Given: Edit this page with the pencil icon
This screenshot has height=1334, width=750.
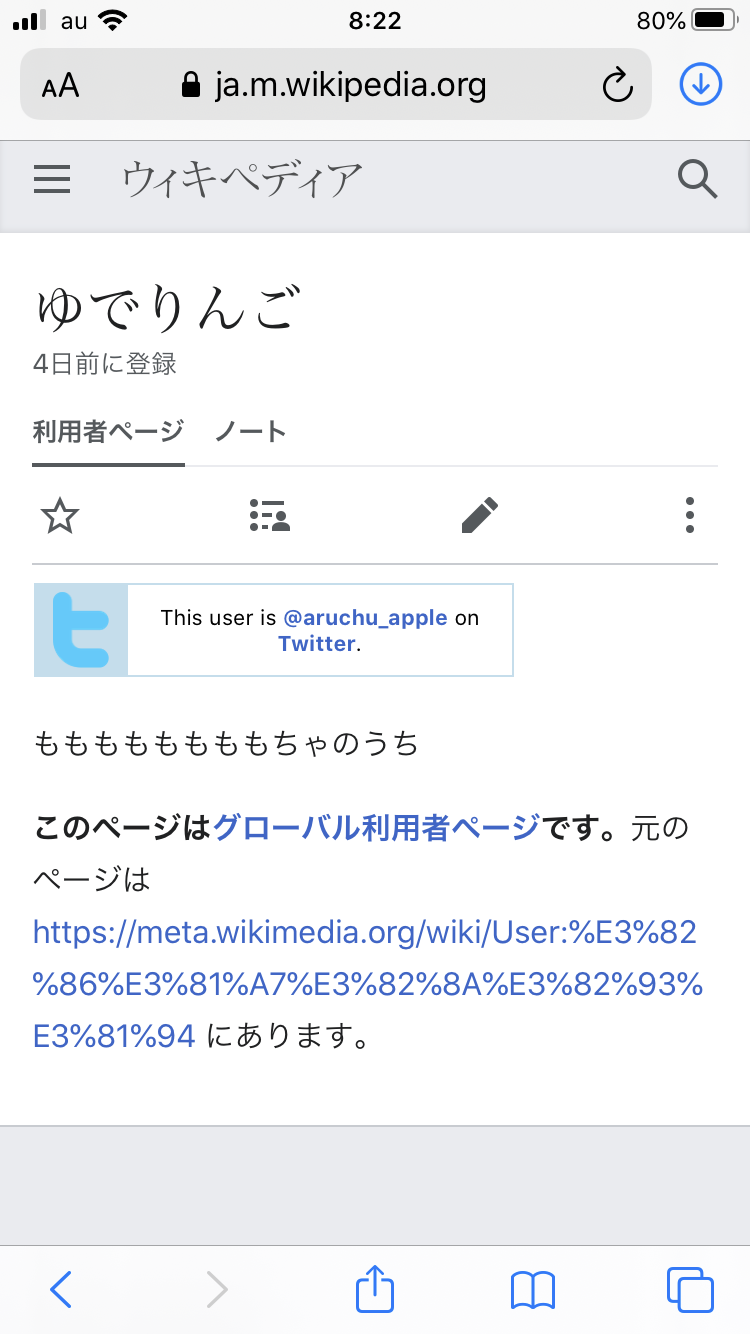Looking at the screenshot, I should point(480,515).
